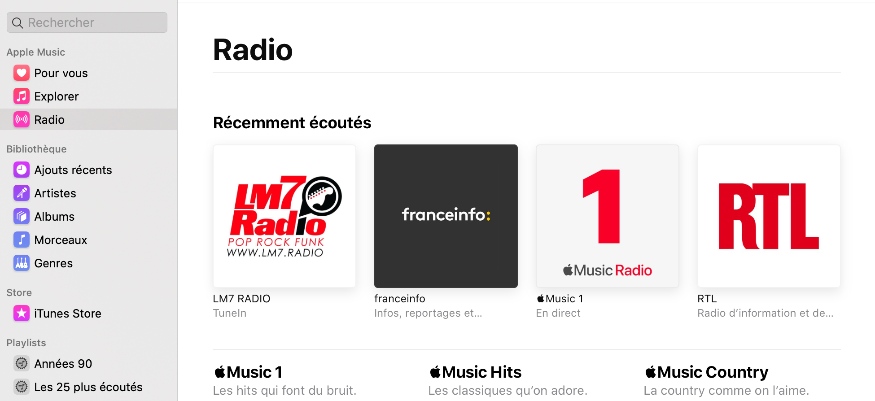Open the Années 90 playlist

[63, 364]
